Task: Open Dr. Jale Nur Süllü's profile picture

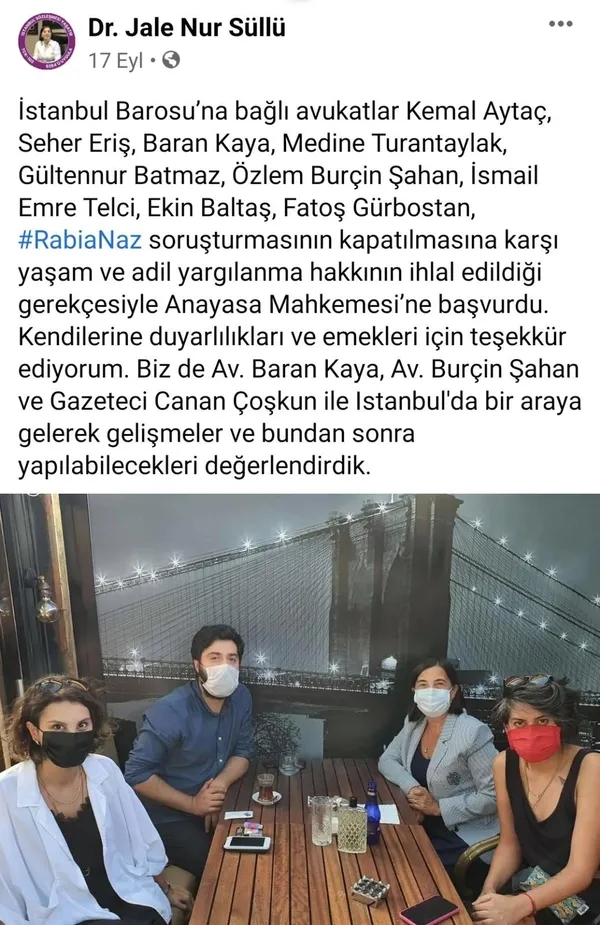Action: point(46,41)
